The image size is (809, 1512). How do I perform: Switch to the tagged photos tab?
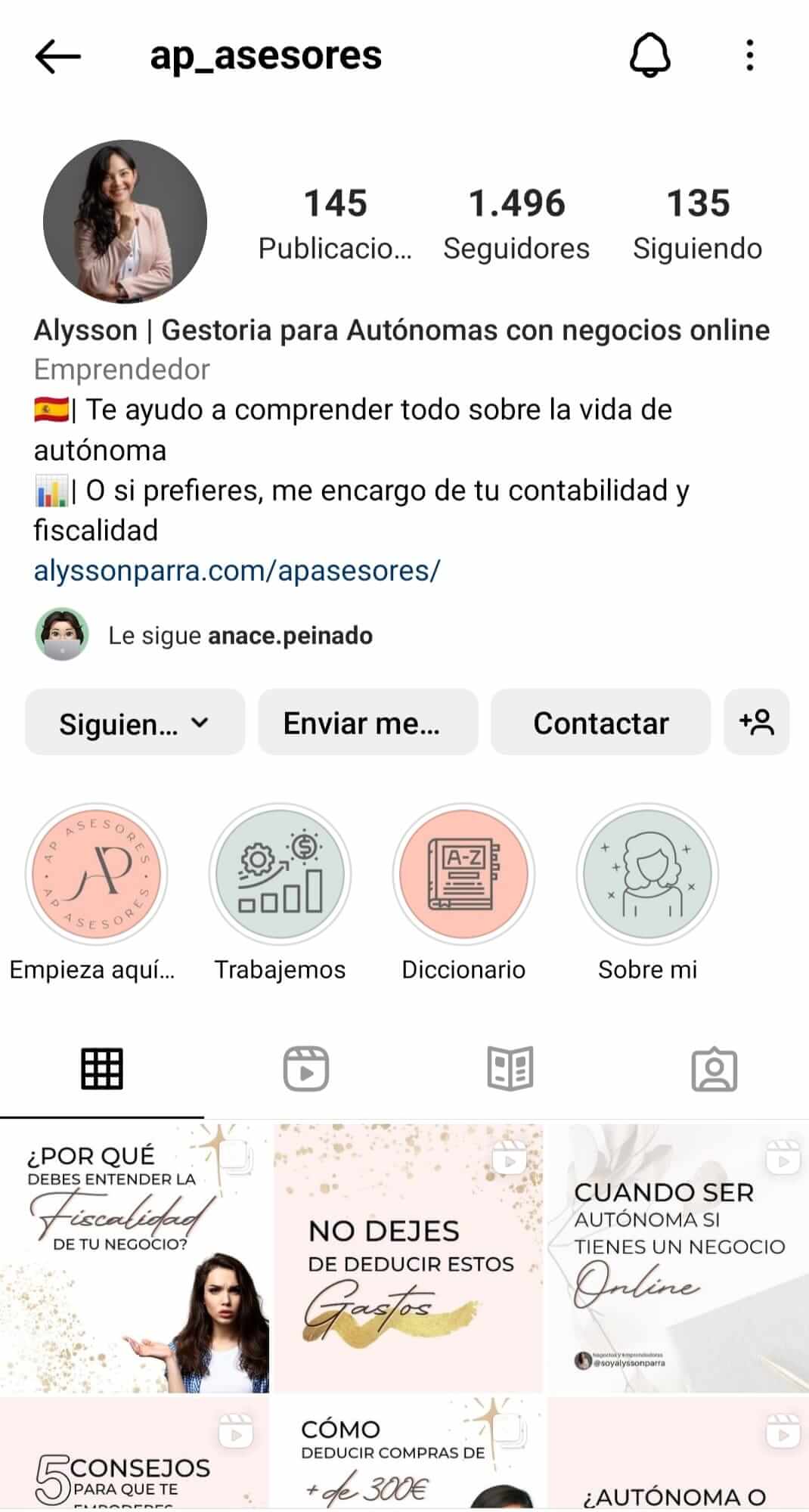point(714,1069)
